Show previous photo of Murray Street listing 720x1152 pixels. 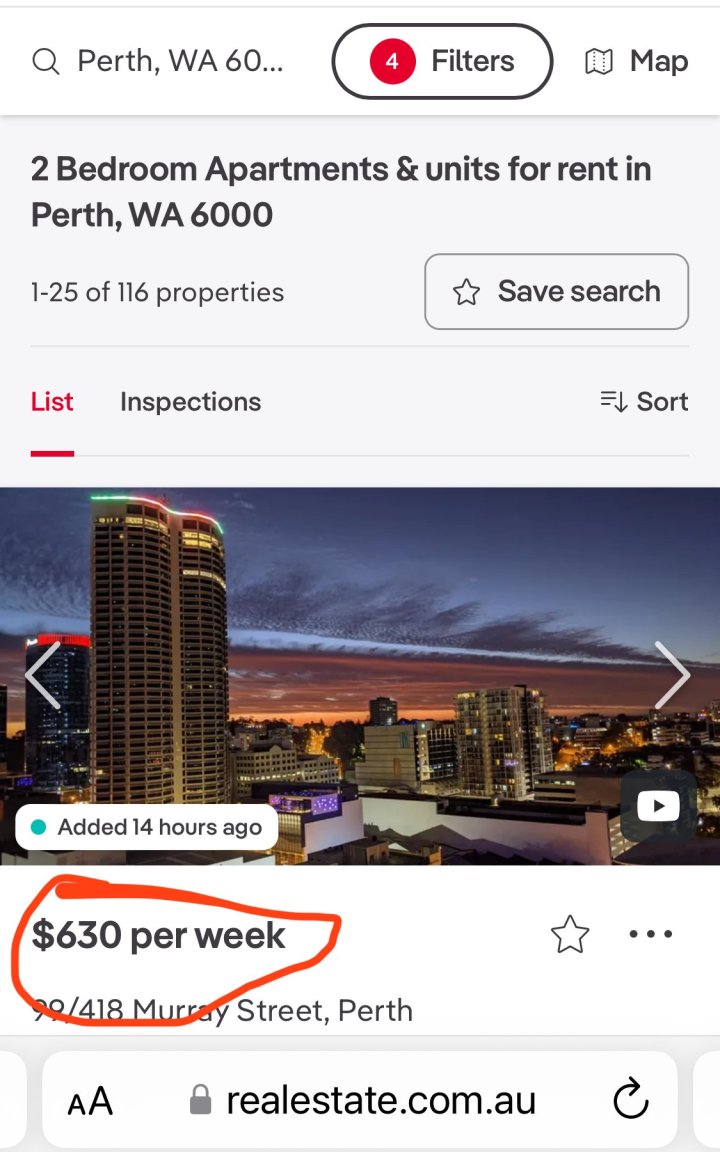[42, 675]
